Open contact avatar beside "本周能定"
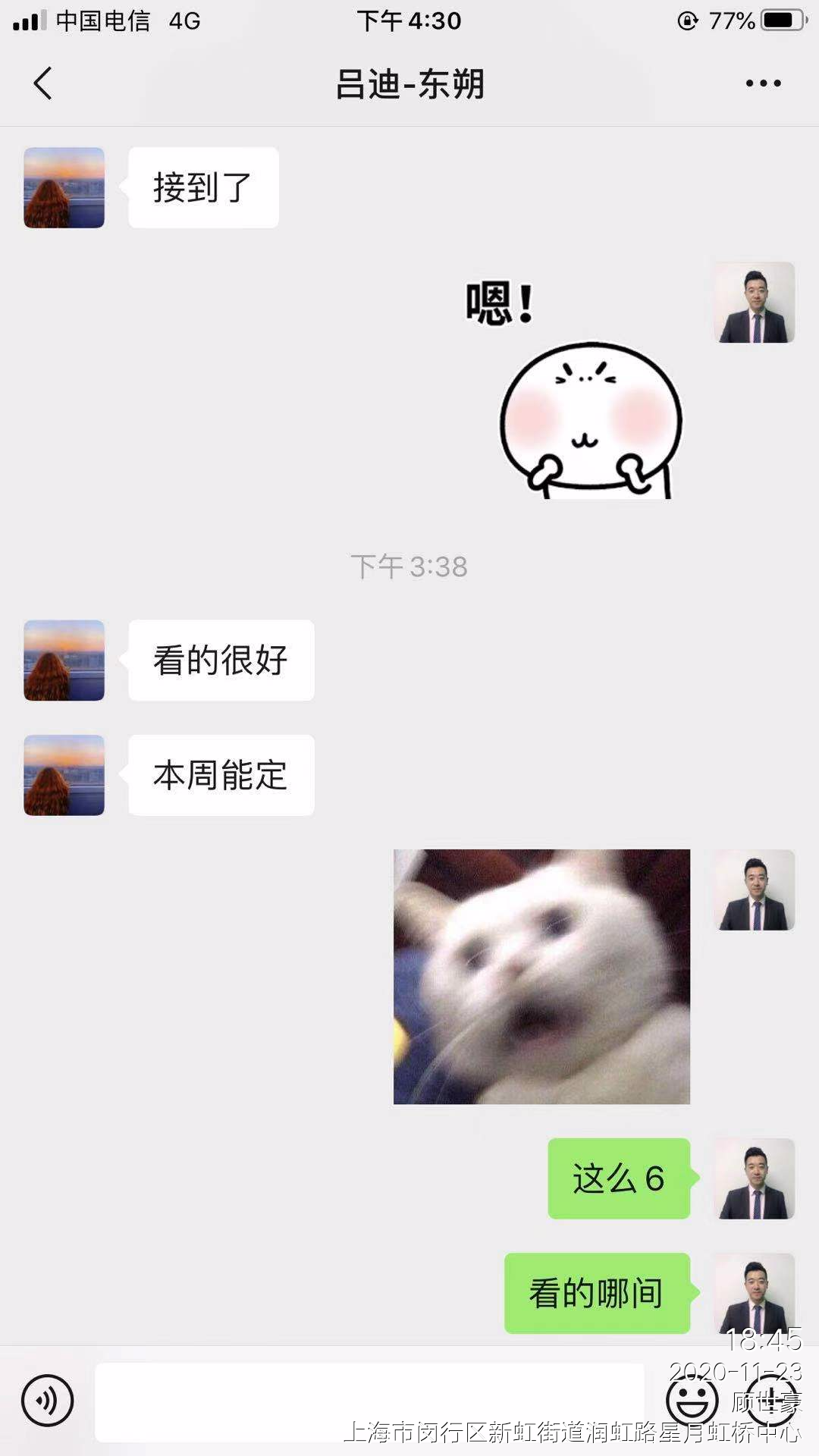819x1456 pixels. point(64,775)
